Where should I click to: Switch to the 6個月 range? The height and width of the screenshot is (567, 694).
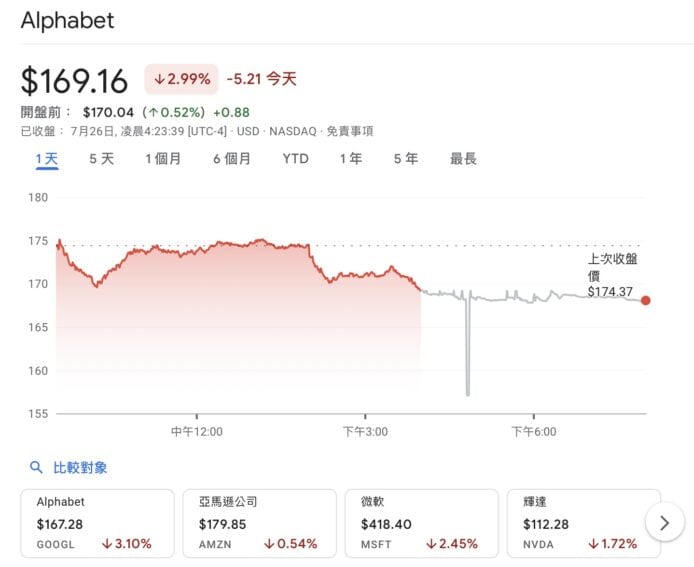[x=231, y=159]
